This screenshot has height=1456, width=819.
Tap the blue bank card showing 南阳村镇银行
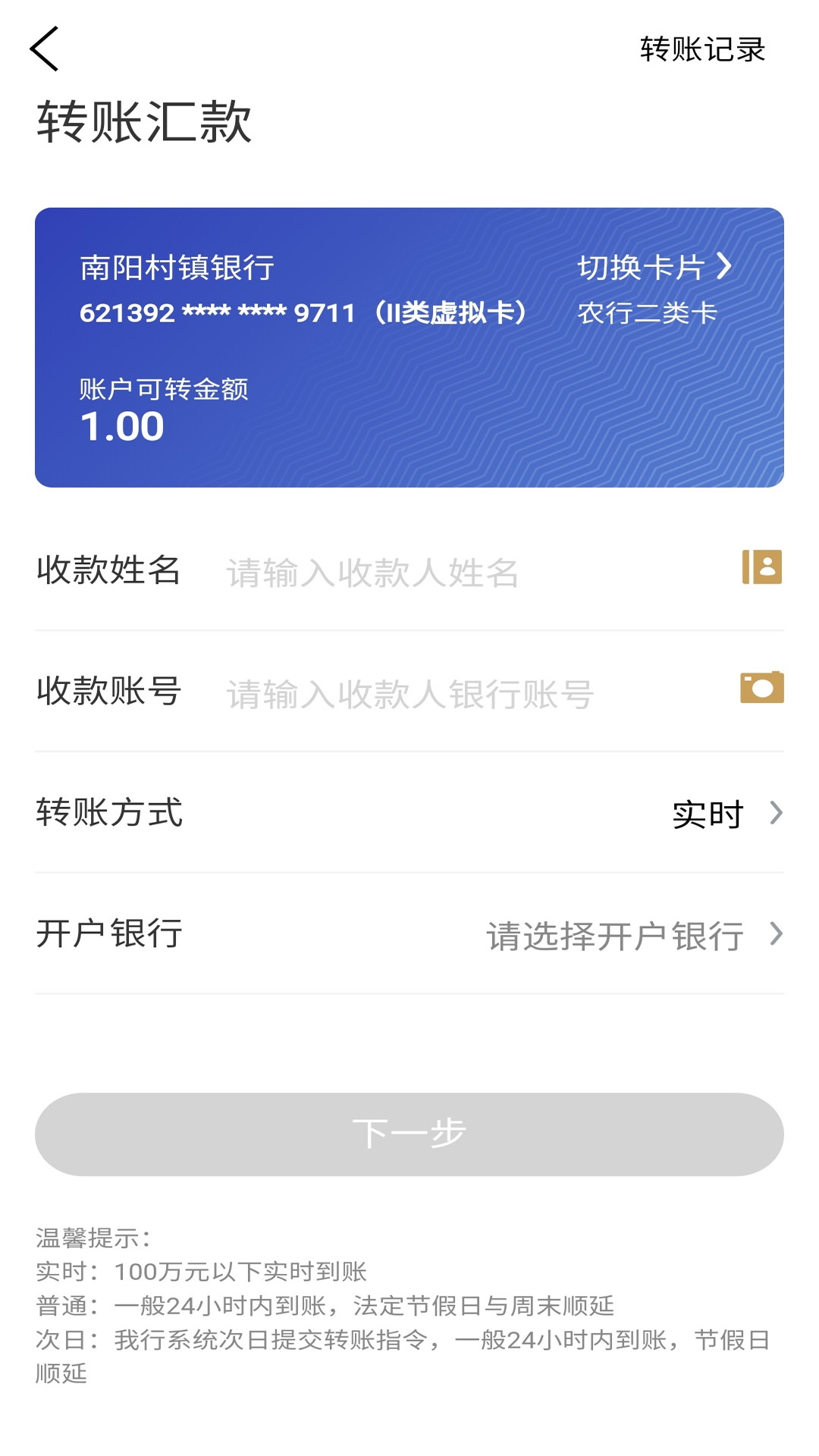[409, 345]
